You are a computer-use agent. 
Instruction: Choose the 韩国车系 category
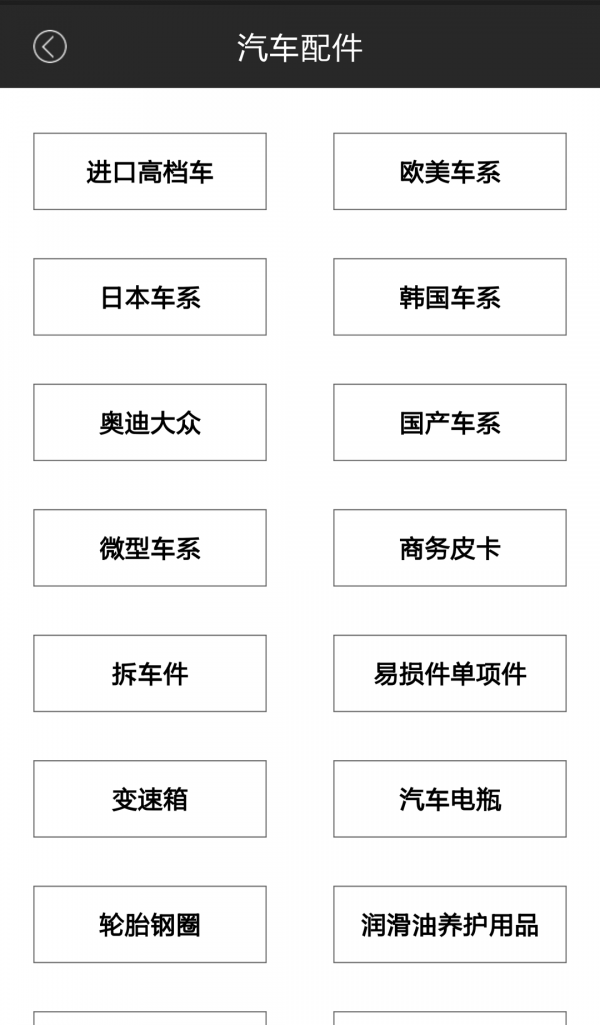pos(450,297)
